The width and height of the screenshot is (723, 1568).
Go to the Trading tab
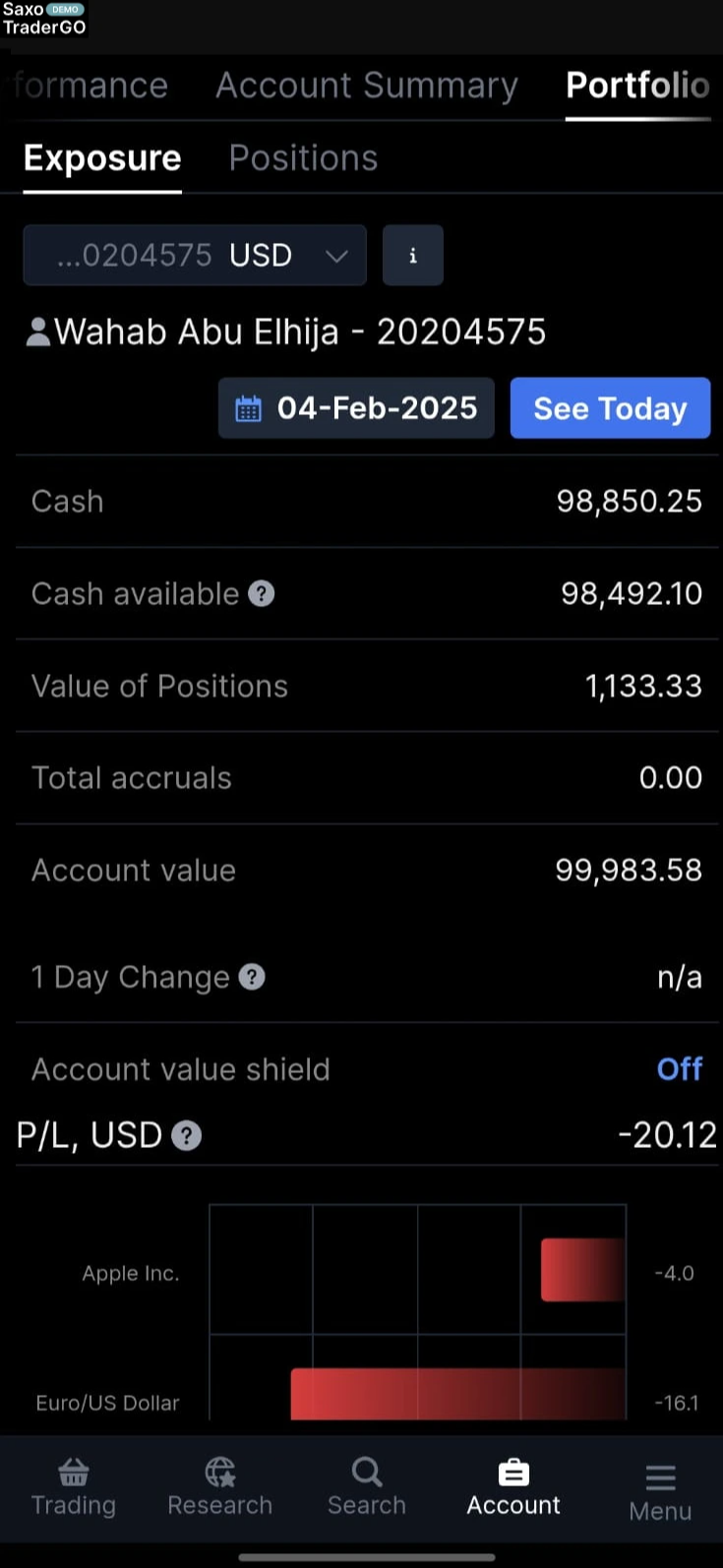pyautogui.click(x=73, y=1487)
